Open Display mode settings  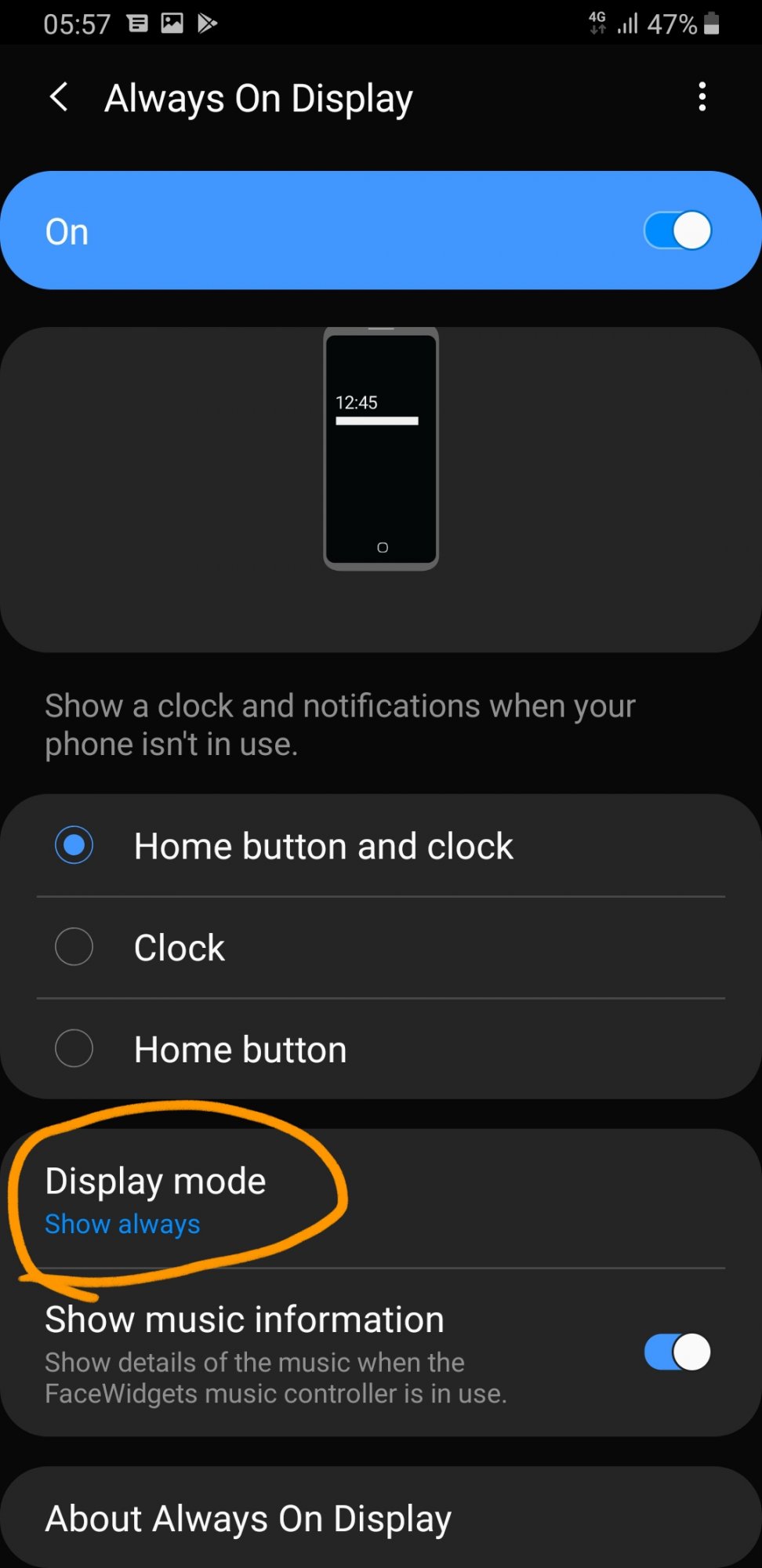381,1199
